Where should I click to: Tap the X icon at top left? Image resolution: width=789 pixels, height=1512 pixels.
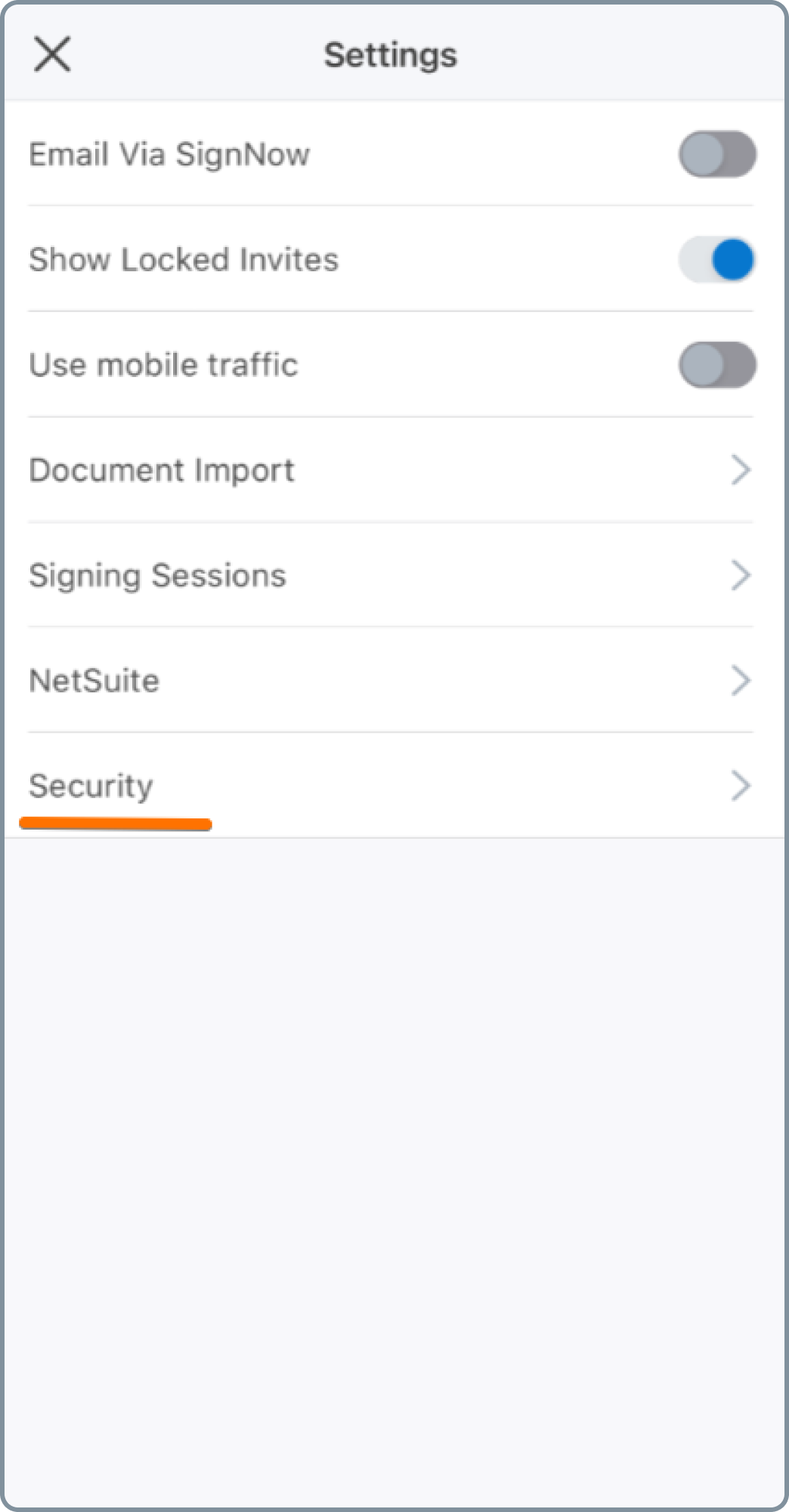54,55
